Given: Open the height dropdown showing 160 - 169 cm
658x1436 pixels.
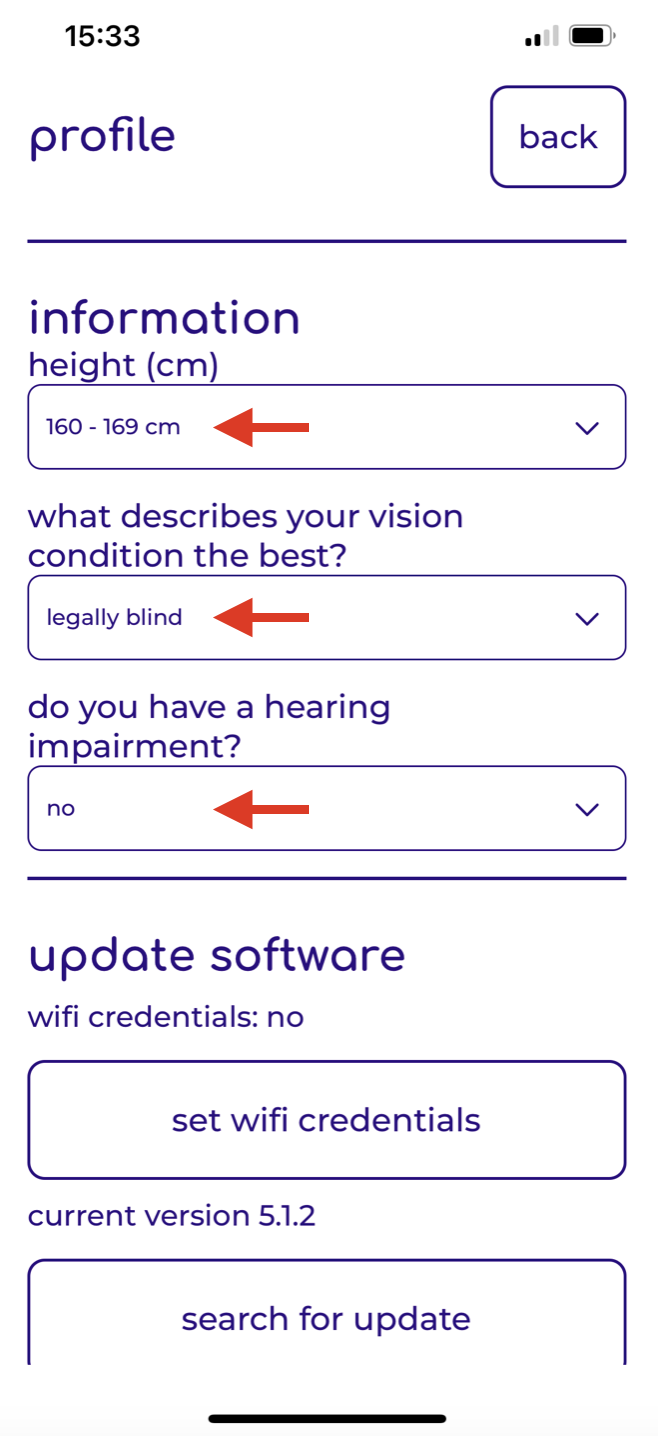Looking at the screenshot, I should [x=326, y=427].
